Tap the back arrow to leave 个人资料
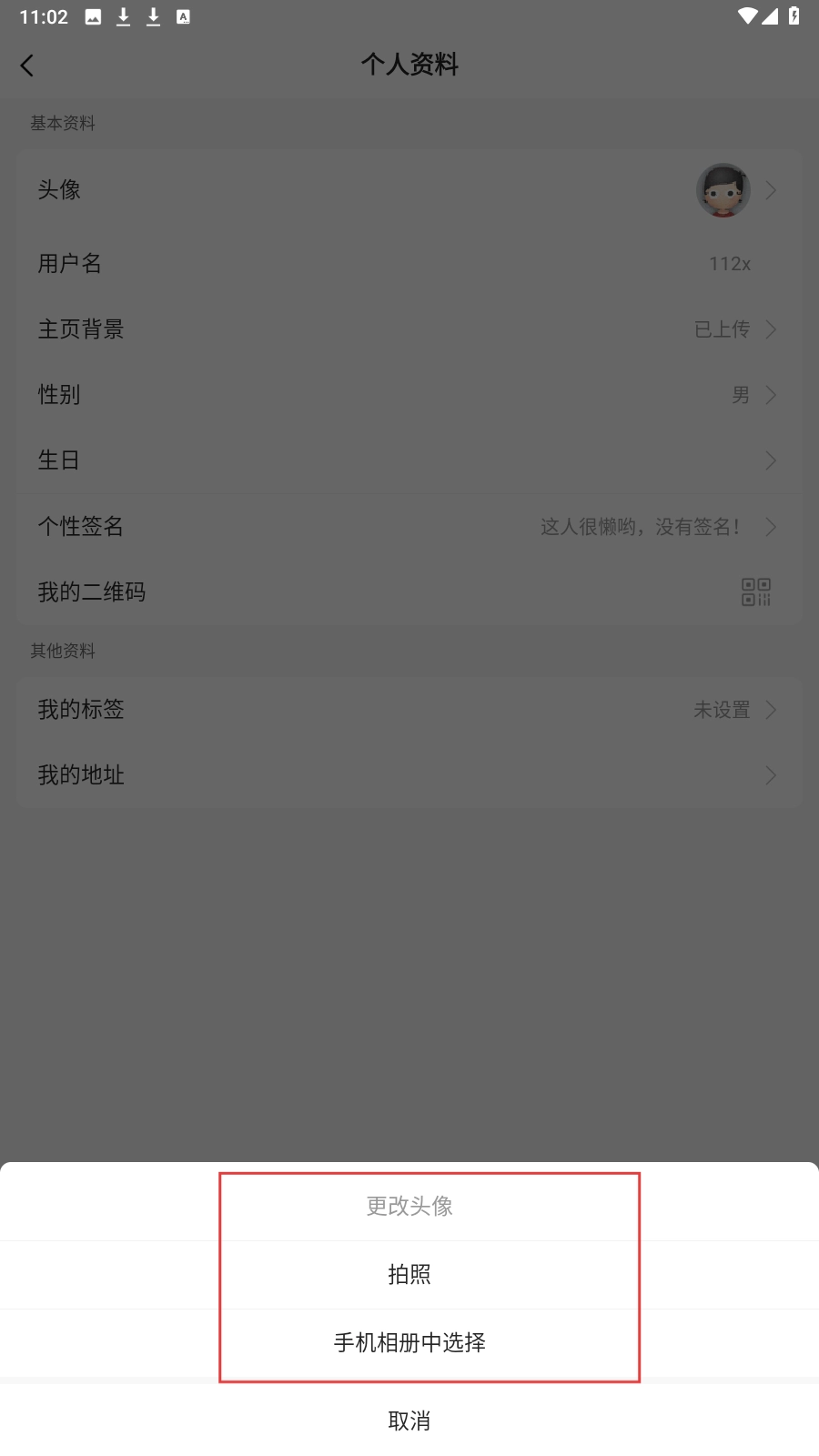This screenshot has width=819, height=1456. 27,65
